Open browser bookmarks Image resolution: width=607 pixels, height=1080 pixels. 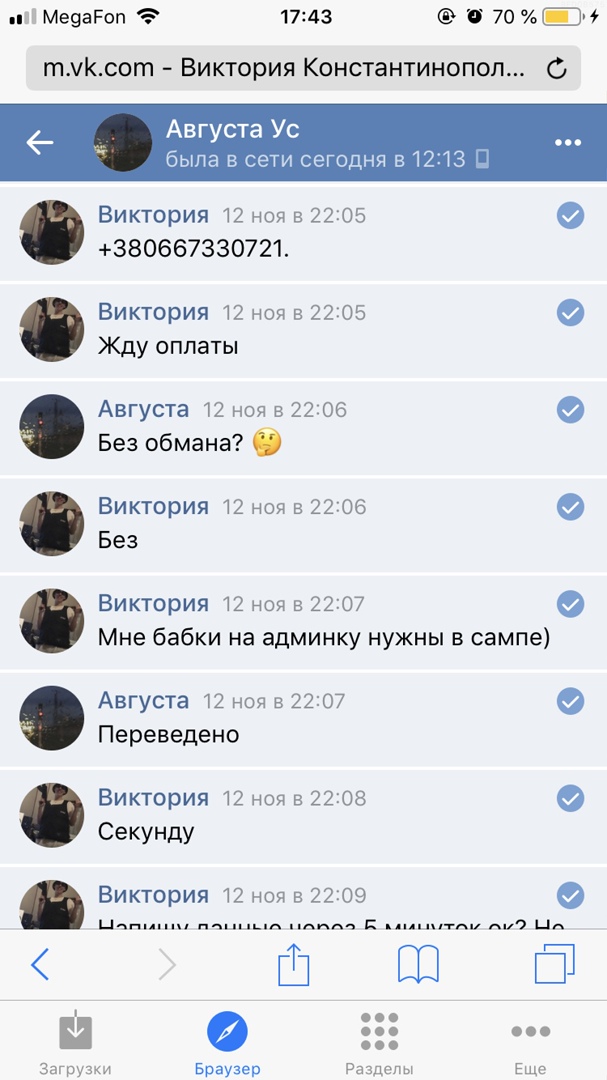[x=419, y=965]
